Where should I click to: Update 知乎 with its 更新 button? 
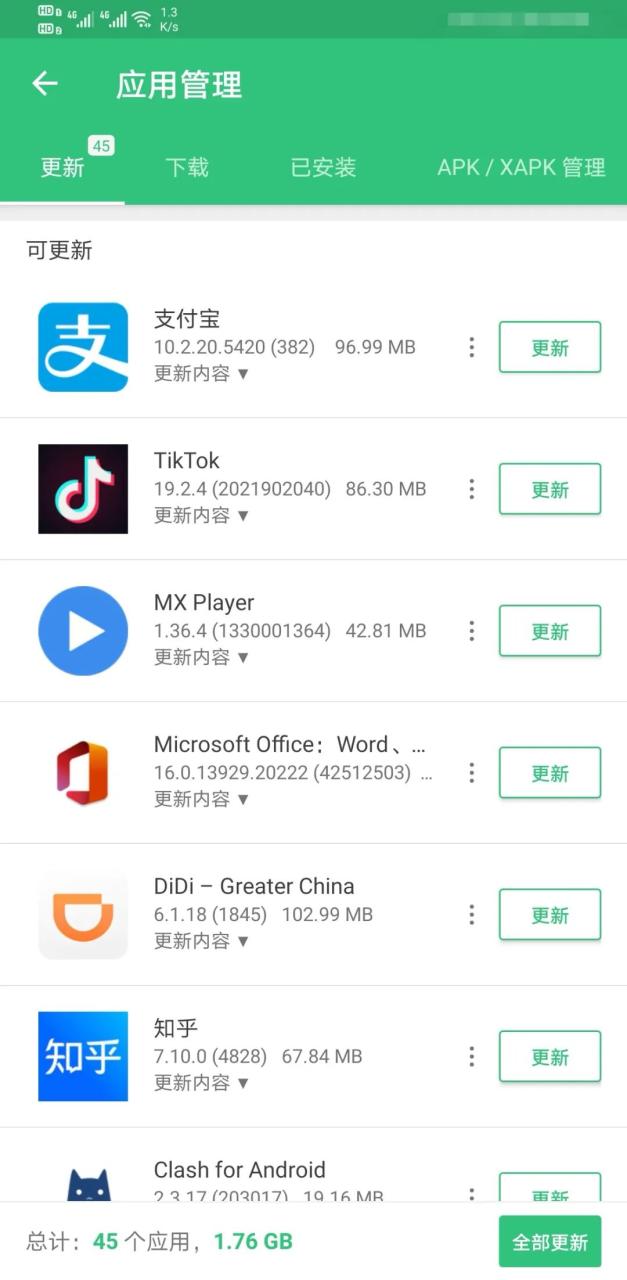550,1057
